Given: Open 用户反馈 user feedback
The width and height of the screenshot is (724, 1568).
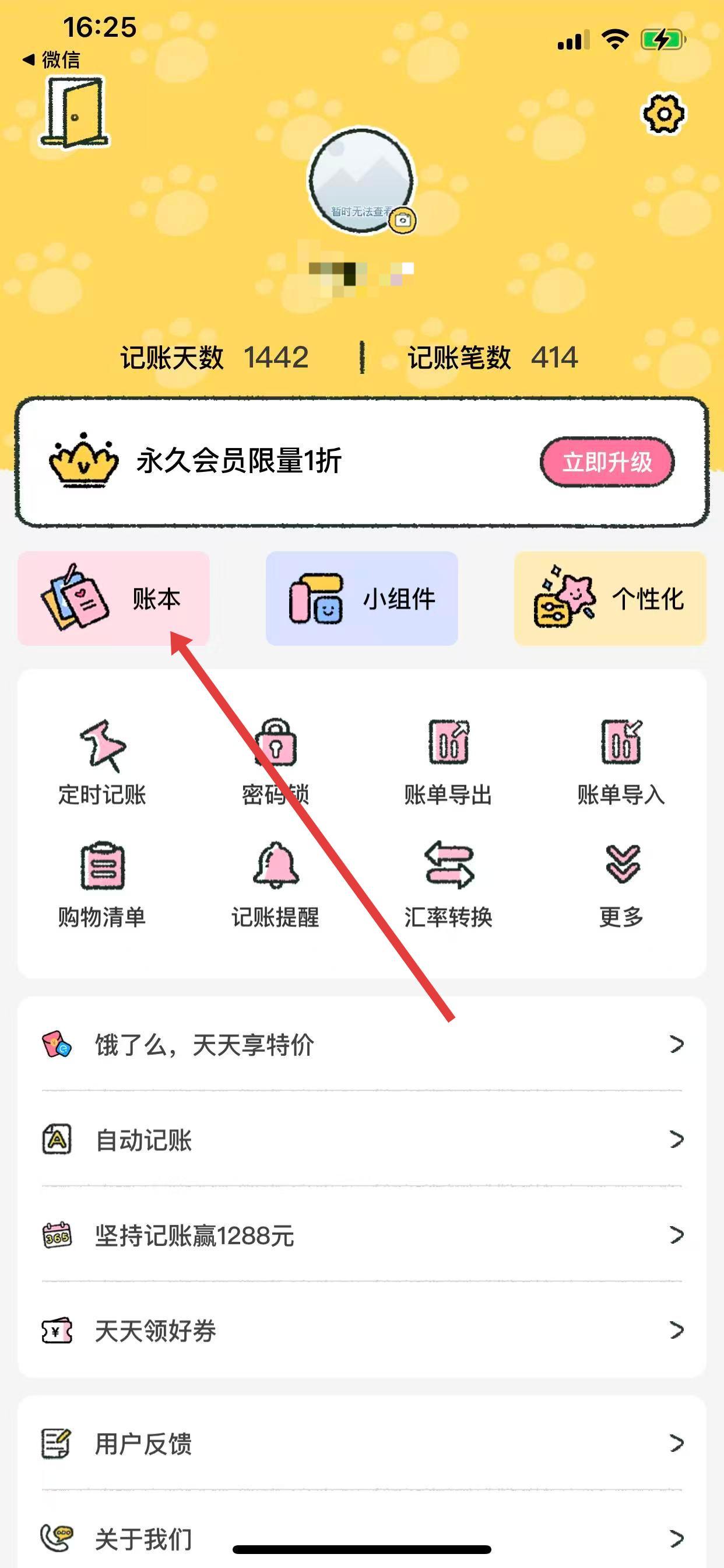Looking at the screenshot, I should pyautogui.click(x=361, y=1443).
